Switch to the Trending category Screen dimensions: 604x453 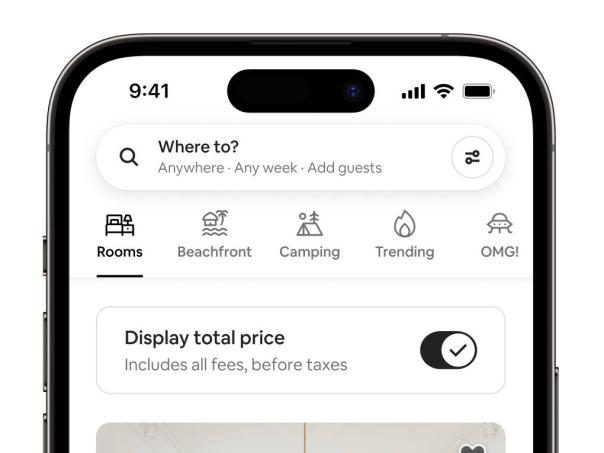(404, 236)
